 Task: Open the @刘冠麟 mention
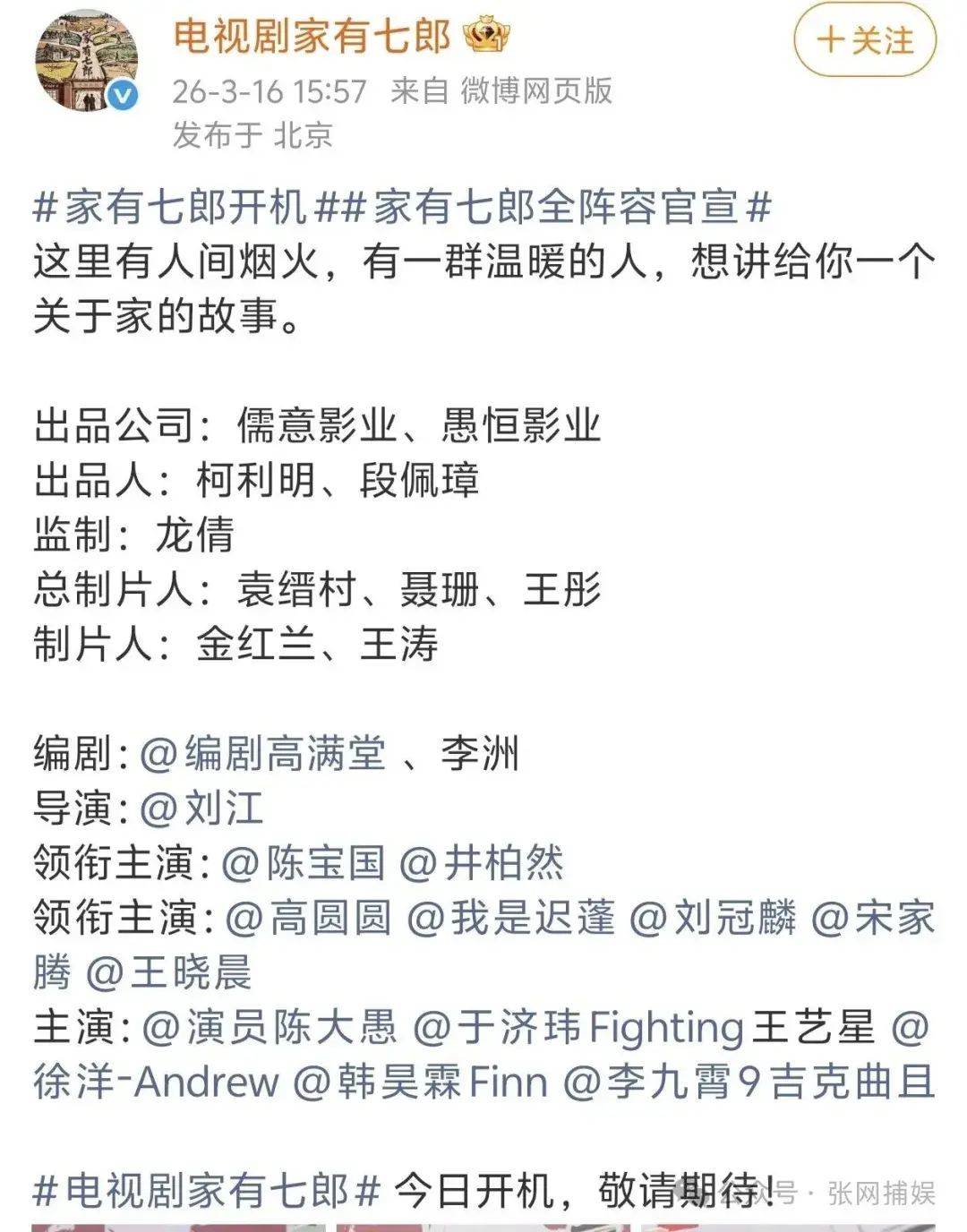coord(713,919)
